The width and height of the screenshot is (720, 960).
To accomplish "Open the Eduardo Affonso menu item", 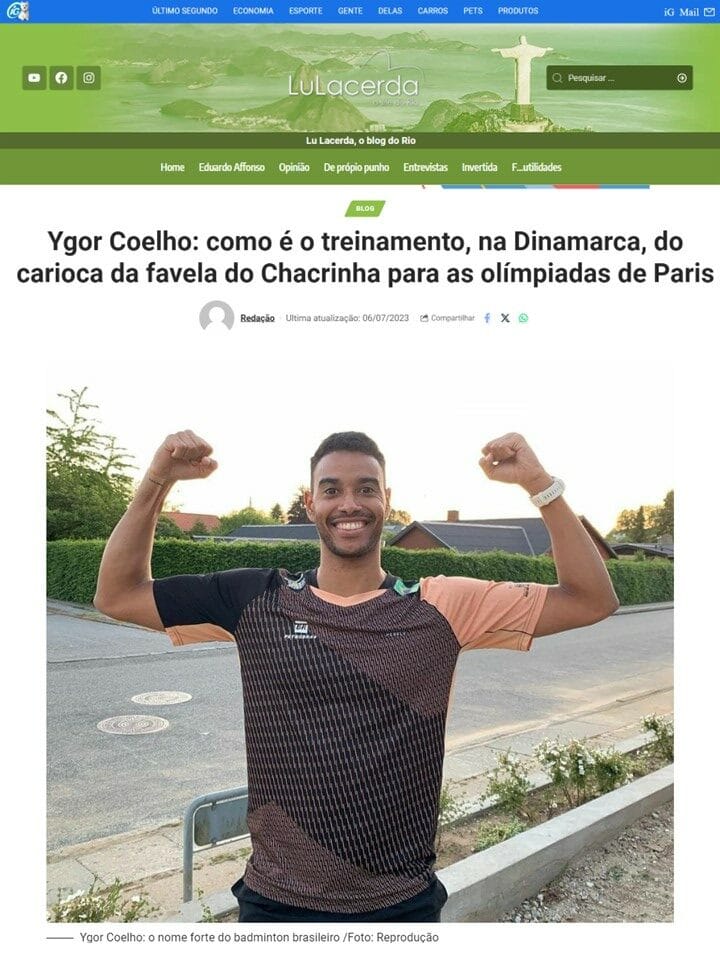I will (x=231, y=167).
